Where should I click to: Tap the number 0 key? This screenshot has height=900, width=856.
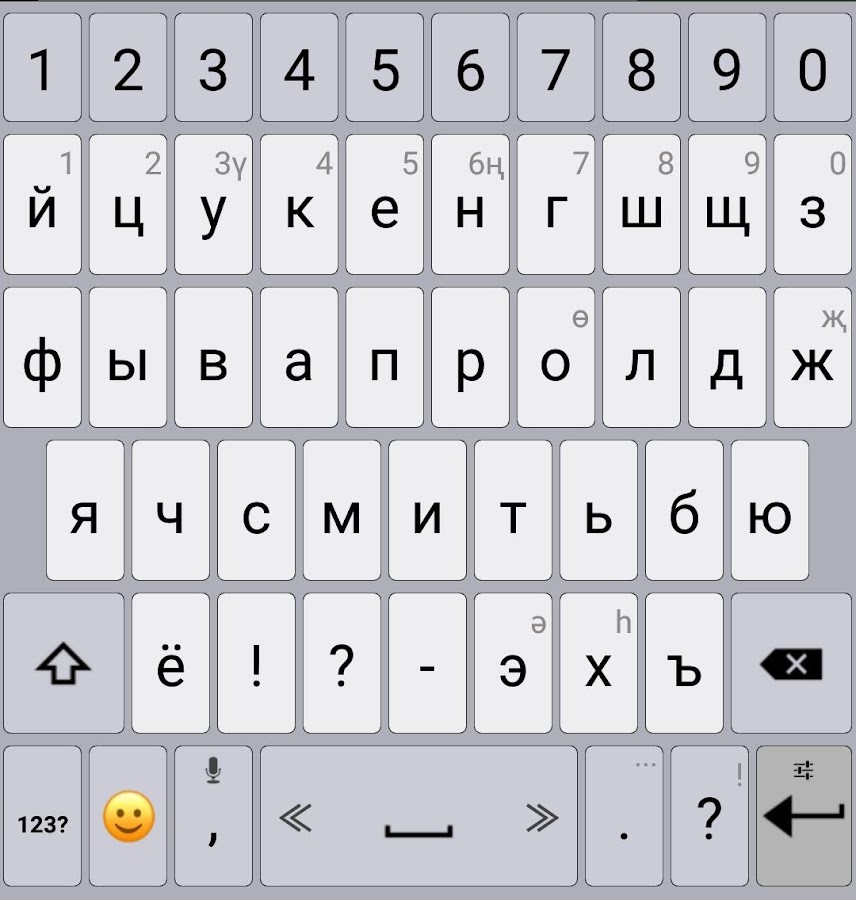click(x=813, y=69)
